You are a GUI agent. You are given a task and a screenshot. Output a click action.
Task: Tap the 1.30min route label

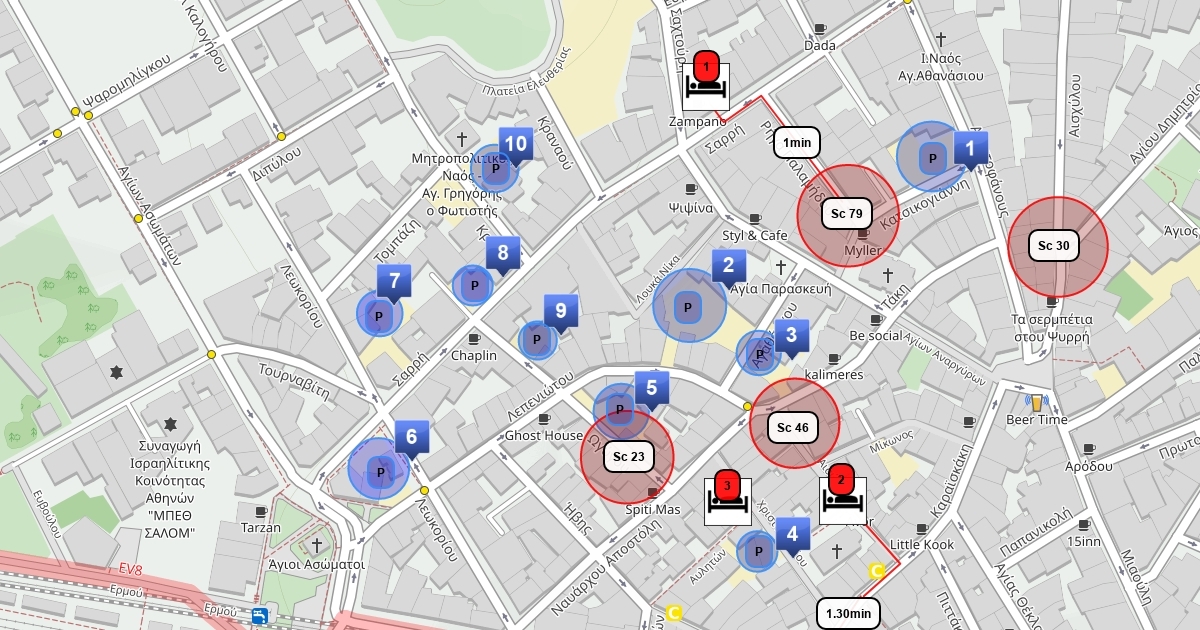[848, 613]
